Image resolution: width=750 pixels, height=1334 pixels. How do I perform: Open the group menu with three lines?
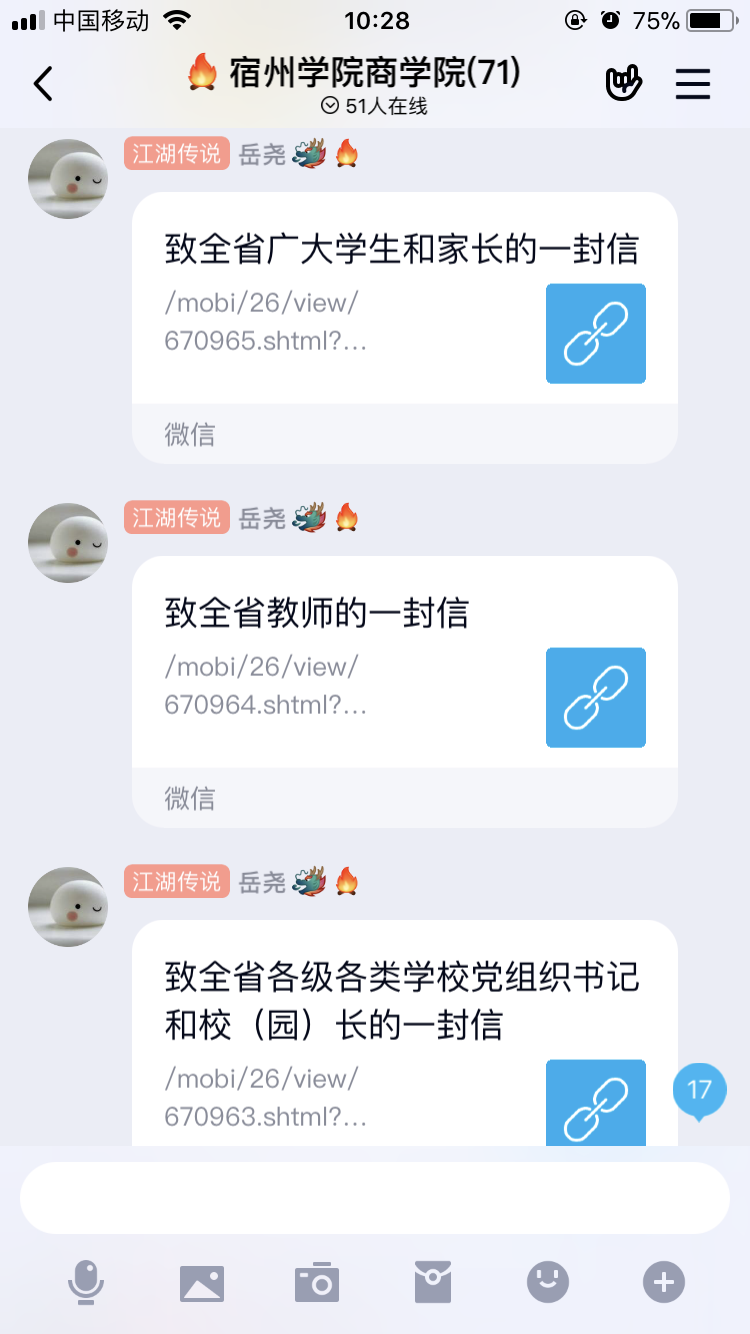coord(692,84)
